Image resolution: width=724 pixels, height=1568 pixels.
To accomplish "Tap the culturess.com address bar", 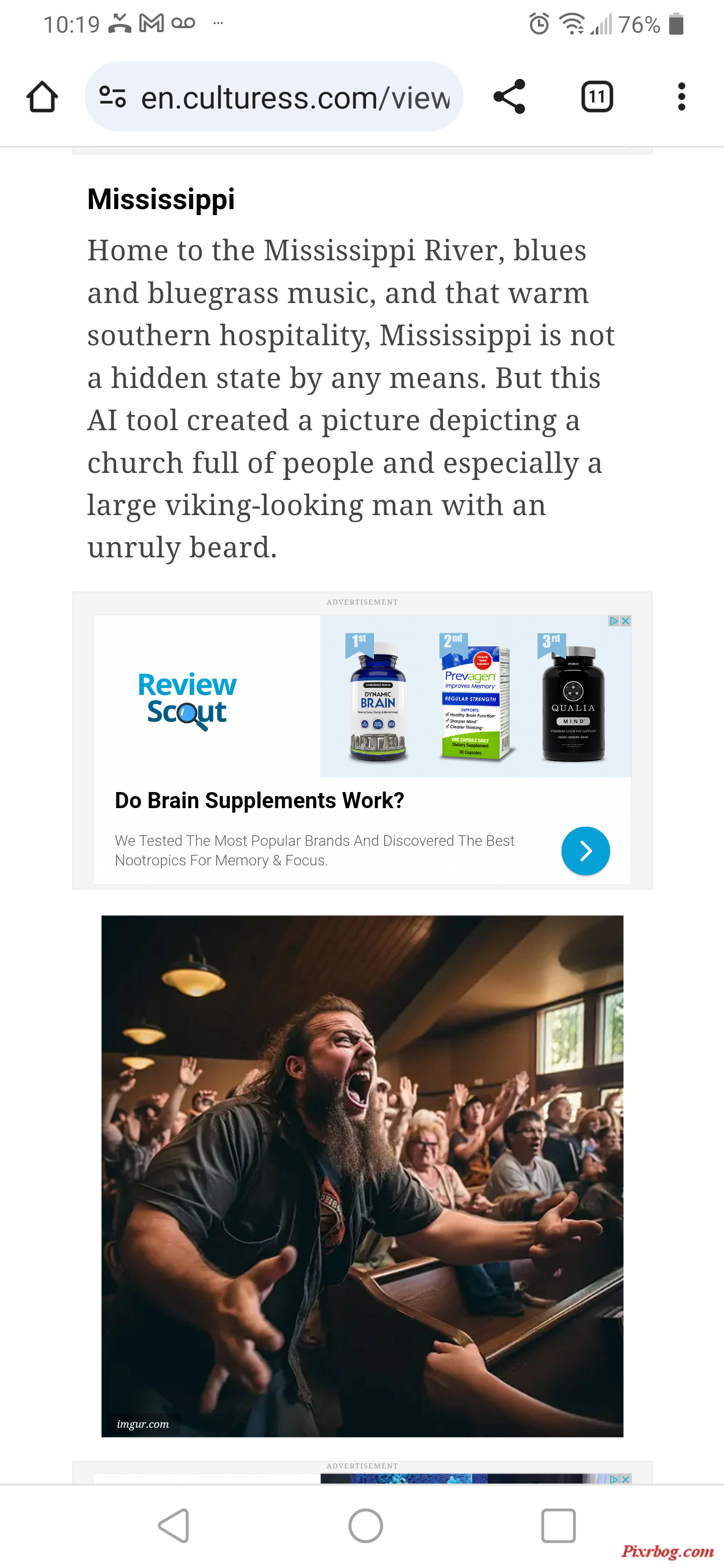I will 295,97.
